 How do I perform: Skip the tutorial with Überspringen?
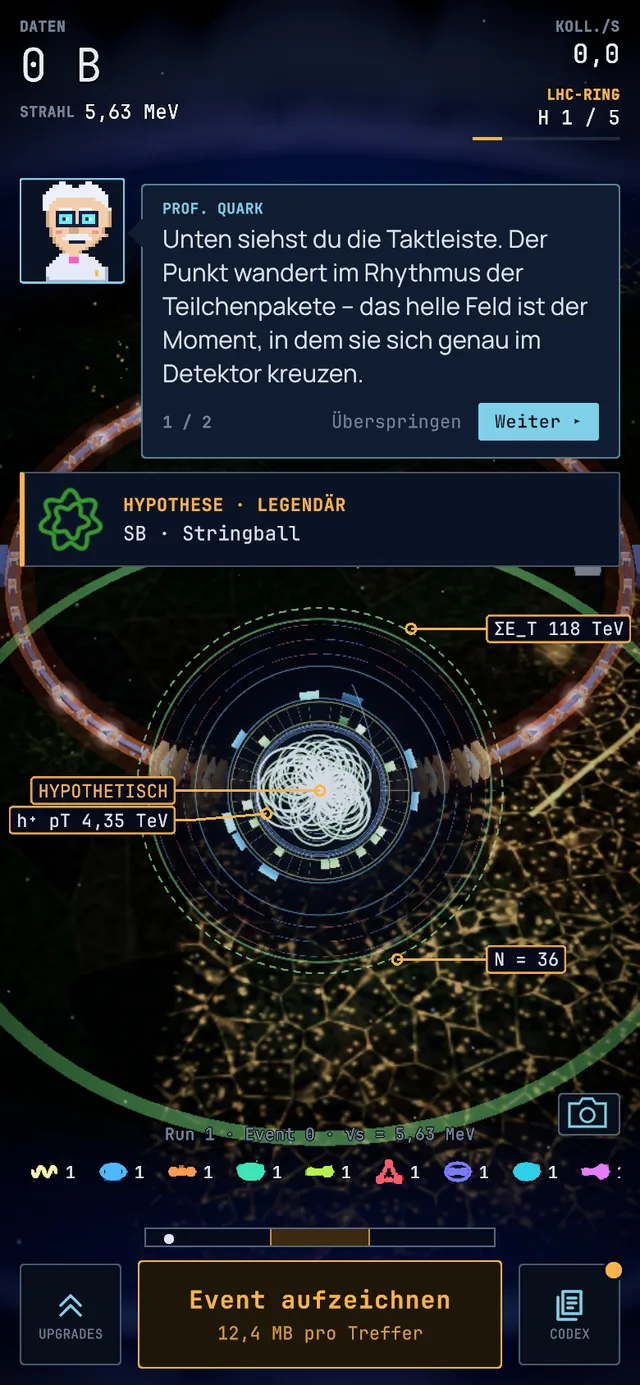pyautogui.click(x=396, y=422)
